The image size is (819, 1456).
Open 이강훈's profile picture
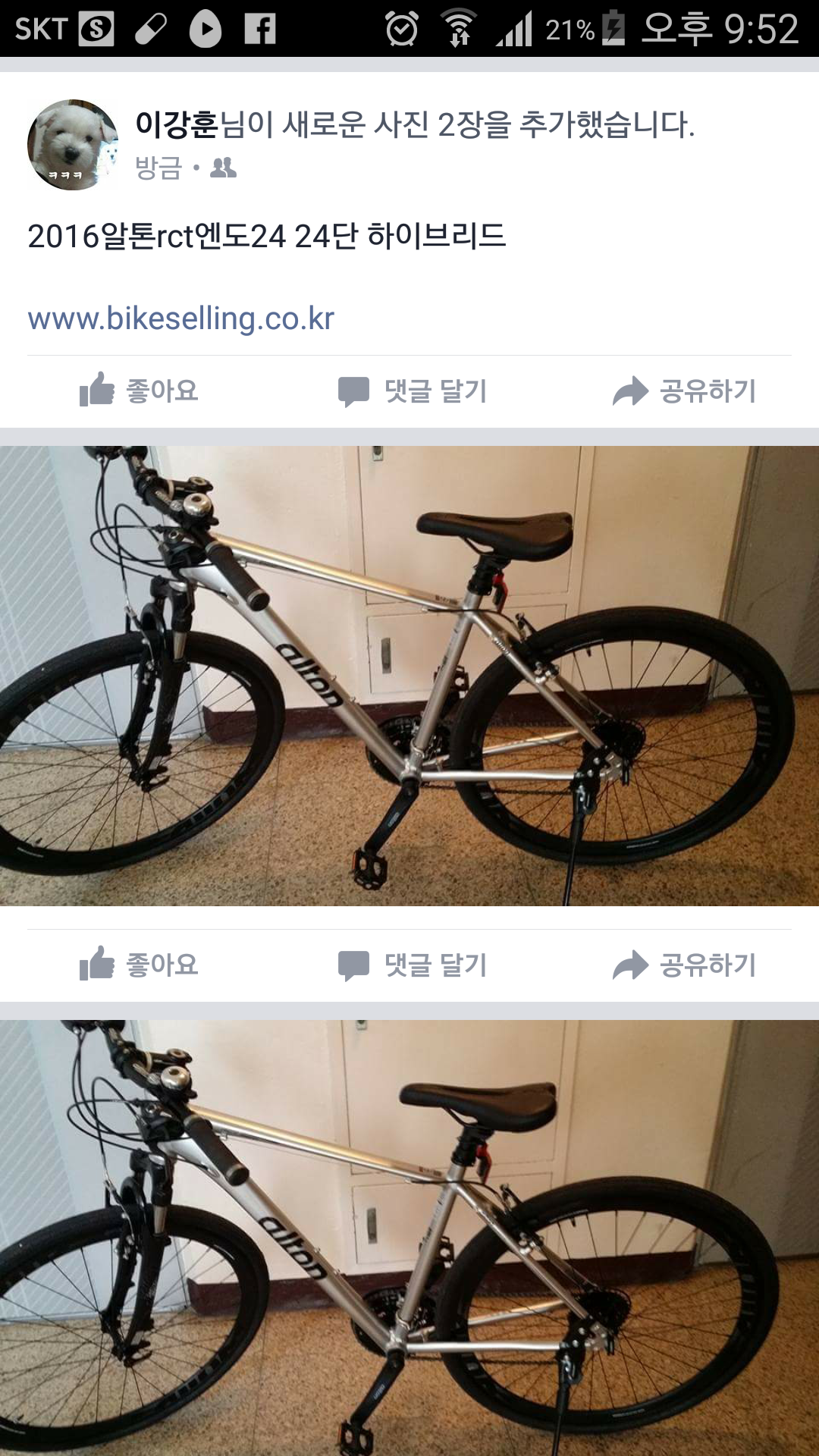[73, 145]
